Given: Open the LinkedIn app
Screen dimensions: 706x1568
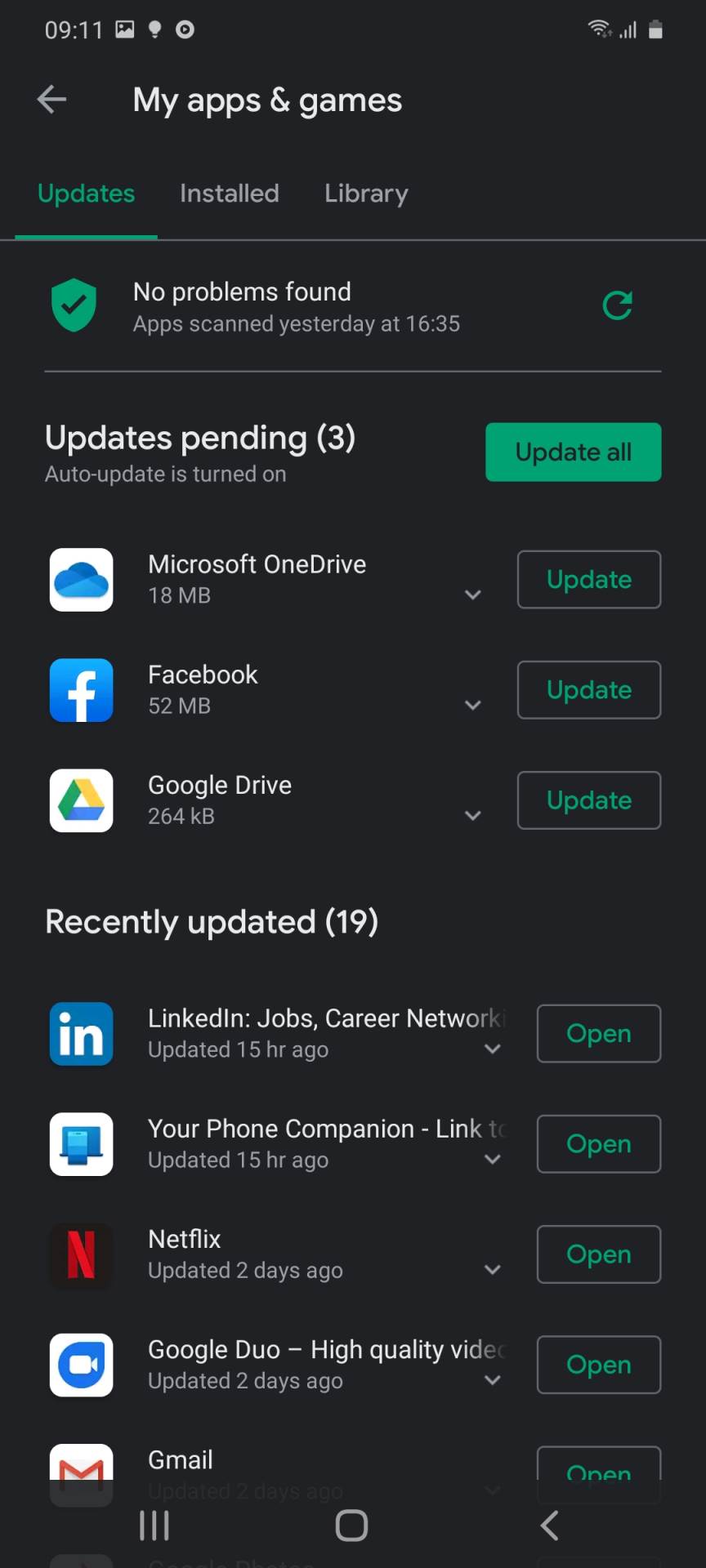Looking at the screenshot, I should [598, 1034].
